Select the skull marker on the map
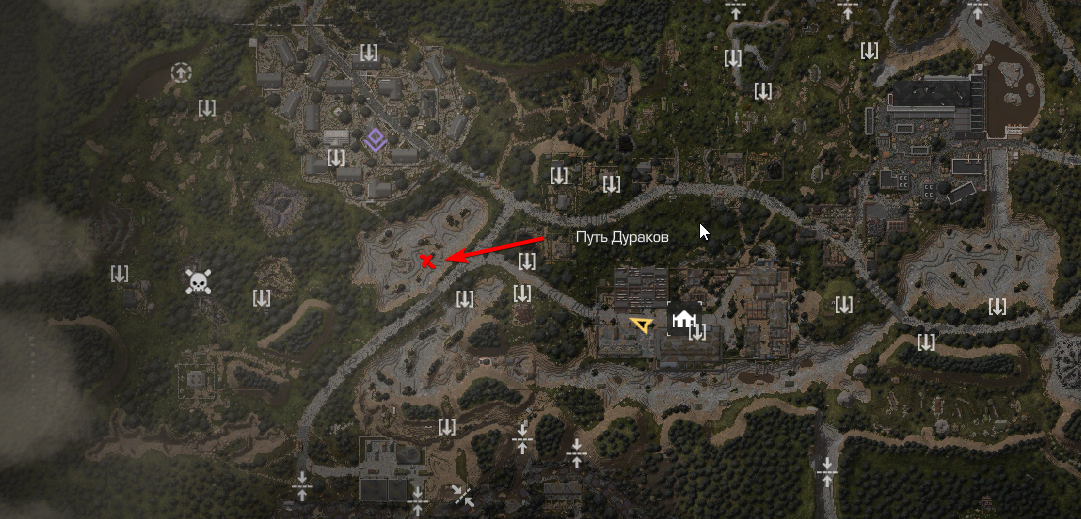Image resolution: width=1081 pixels, height=519 pixels. [198, 282]
